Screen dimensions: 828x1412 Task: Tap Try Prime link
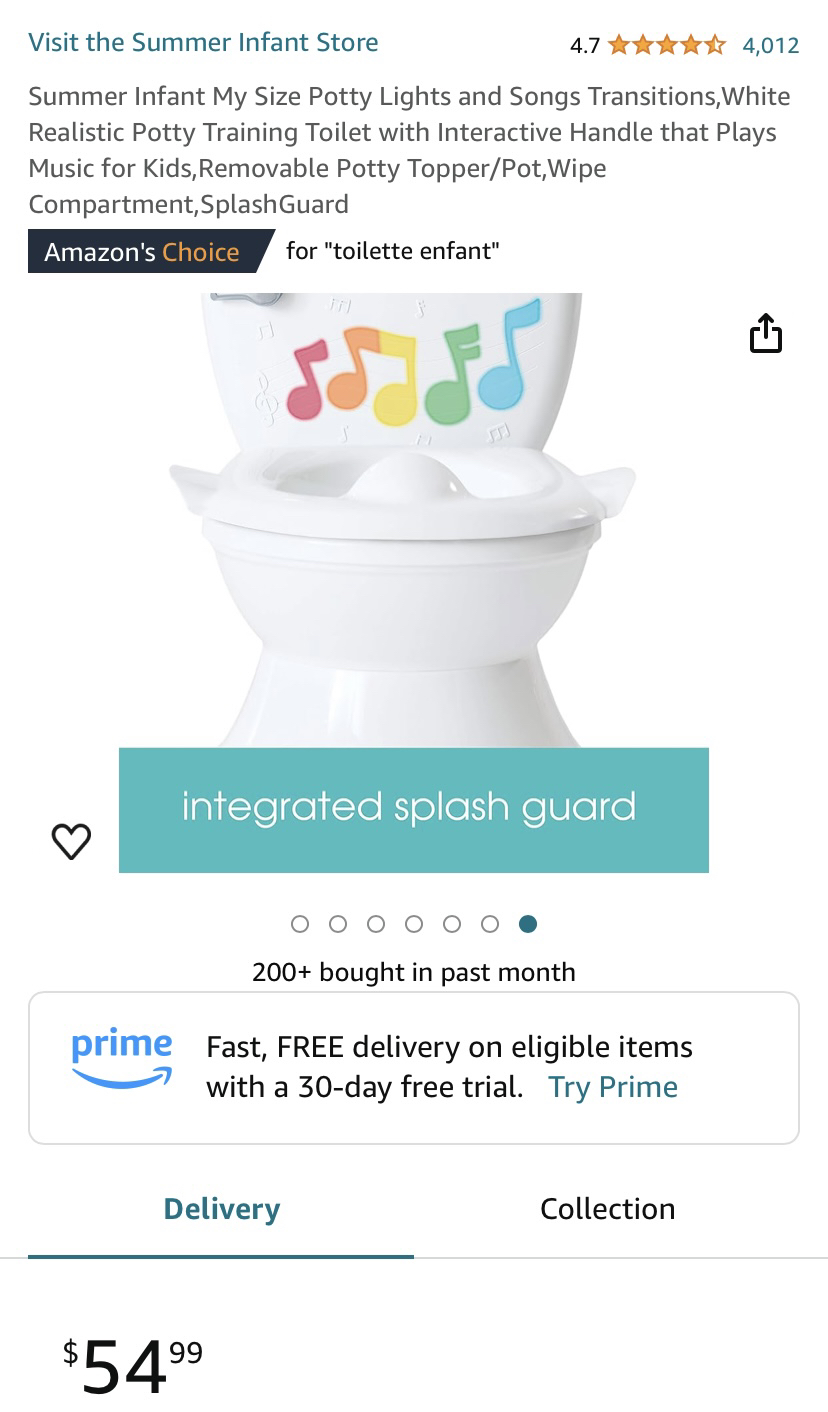[x=612, y=1087]
